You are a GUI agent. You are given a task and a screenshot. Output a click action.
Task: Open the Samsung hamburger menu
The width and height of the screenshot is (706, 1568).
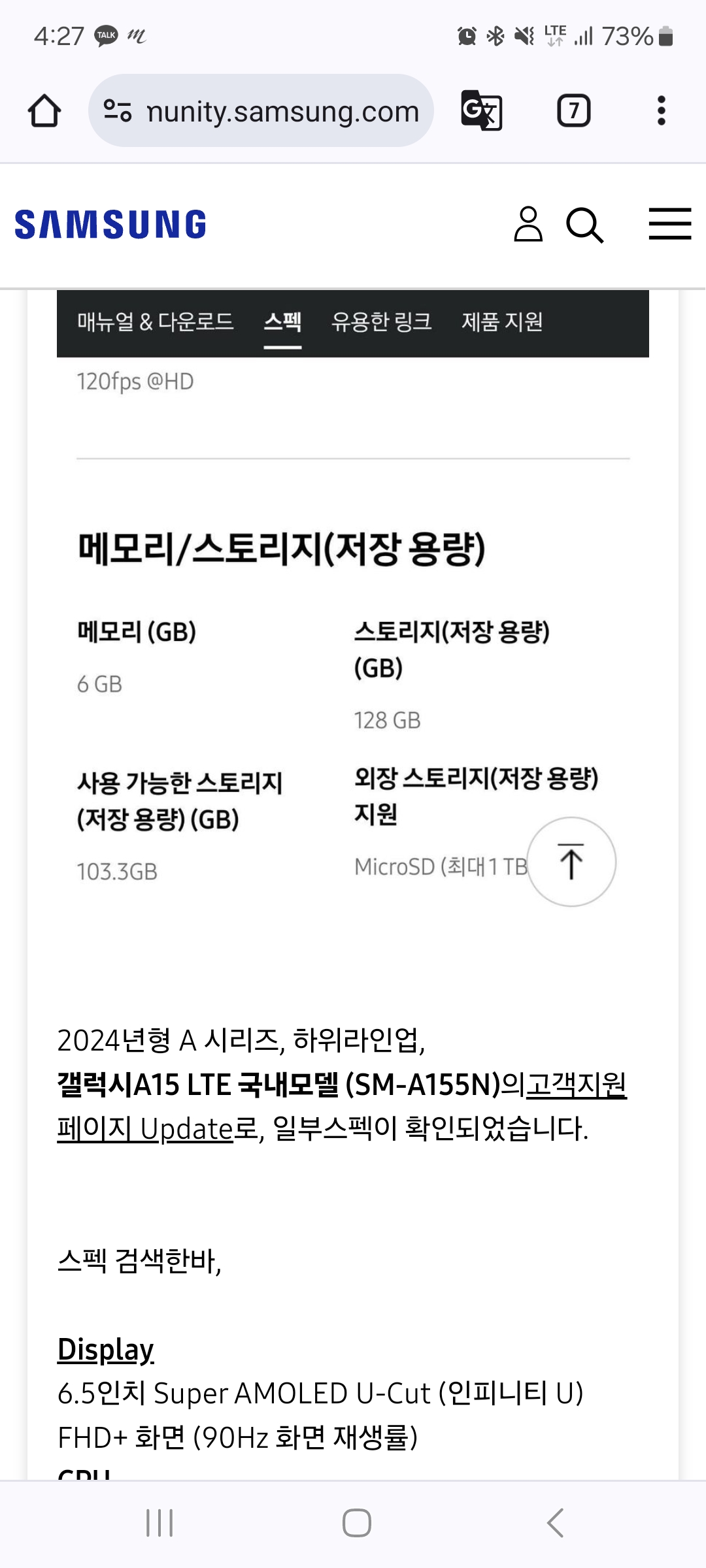tap(669, 223)
